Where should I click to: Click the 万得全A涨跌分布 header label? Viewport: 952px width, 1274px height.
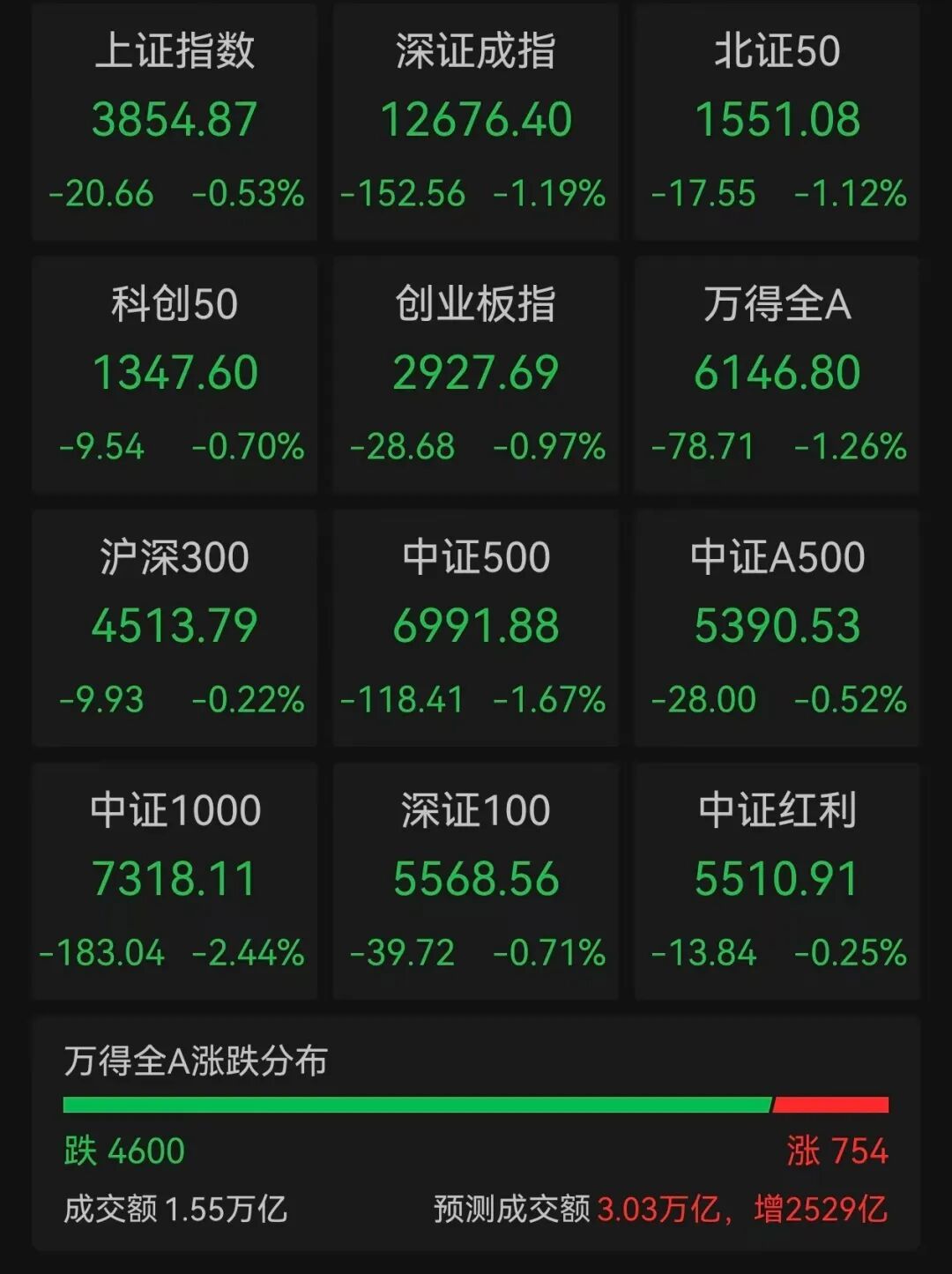click(196, 1064)
